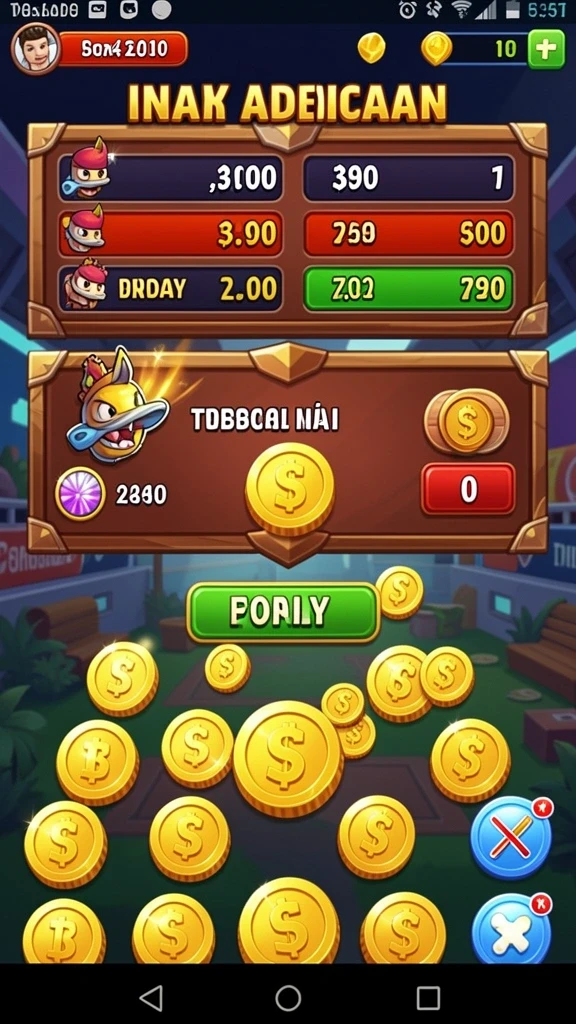Tap the blue button with red X
Image resolution: width=576 pixels, height=1024 pixels.
coord(511,838)
